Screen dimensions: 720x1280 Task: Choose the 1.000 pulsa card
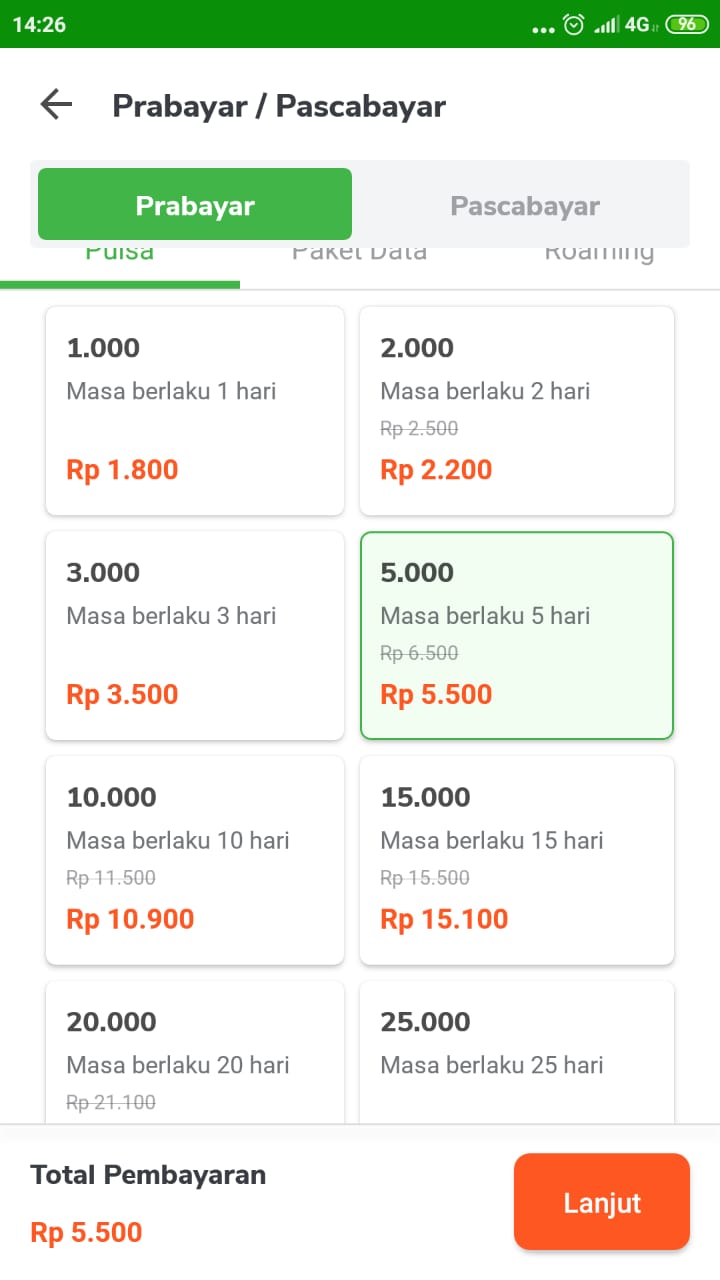tap(195, 411)
